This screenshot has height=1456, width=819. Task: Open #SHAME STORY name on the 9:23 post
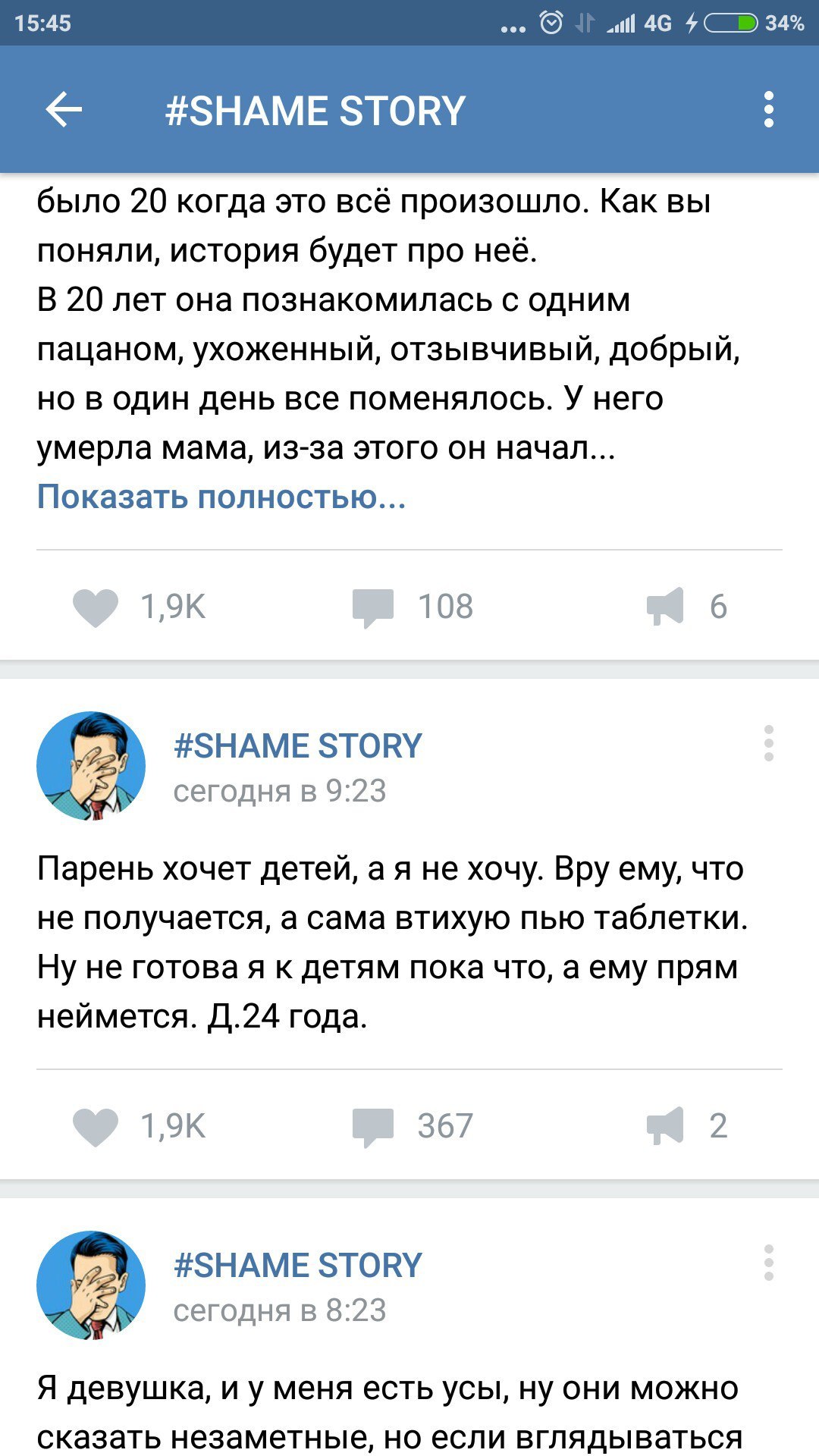pyautogui.click(x=297, y=746)
